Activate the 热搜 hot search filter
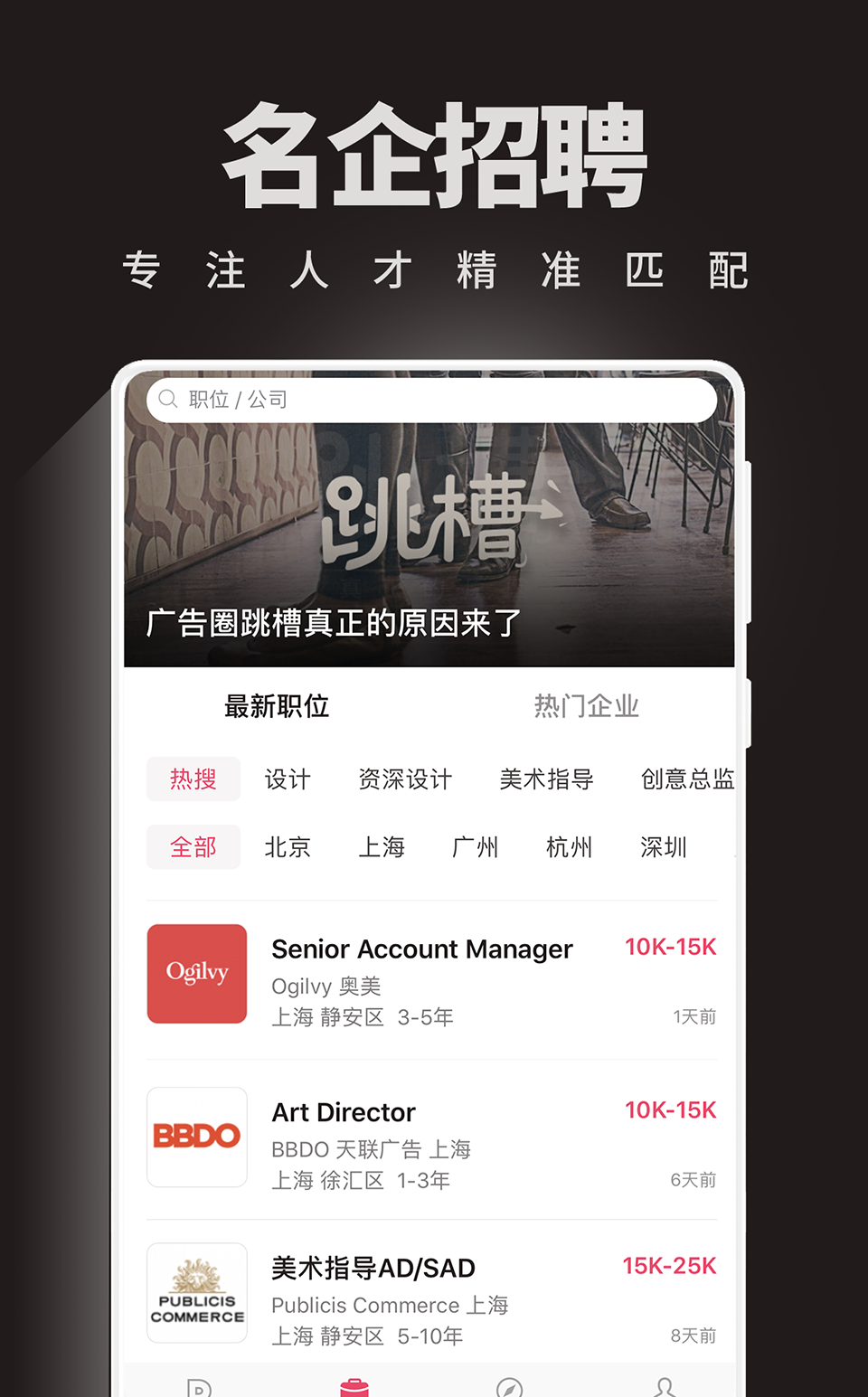Image resolution: width=868 pixels, height=1397 pixels. (x=193, y=779)
